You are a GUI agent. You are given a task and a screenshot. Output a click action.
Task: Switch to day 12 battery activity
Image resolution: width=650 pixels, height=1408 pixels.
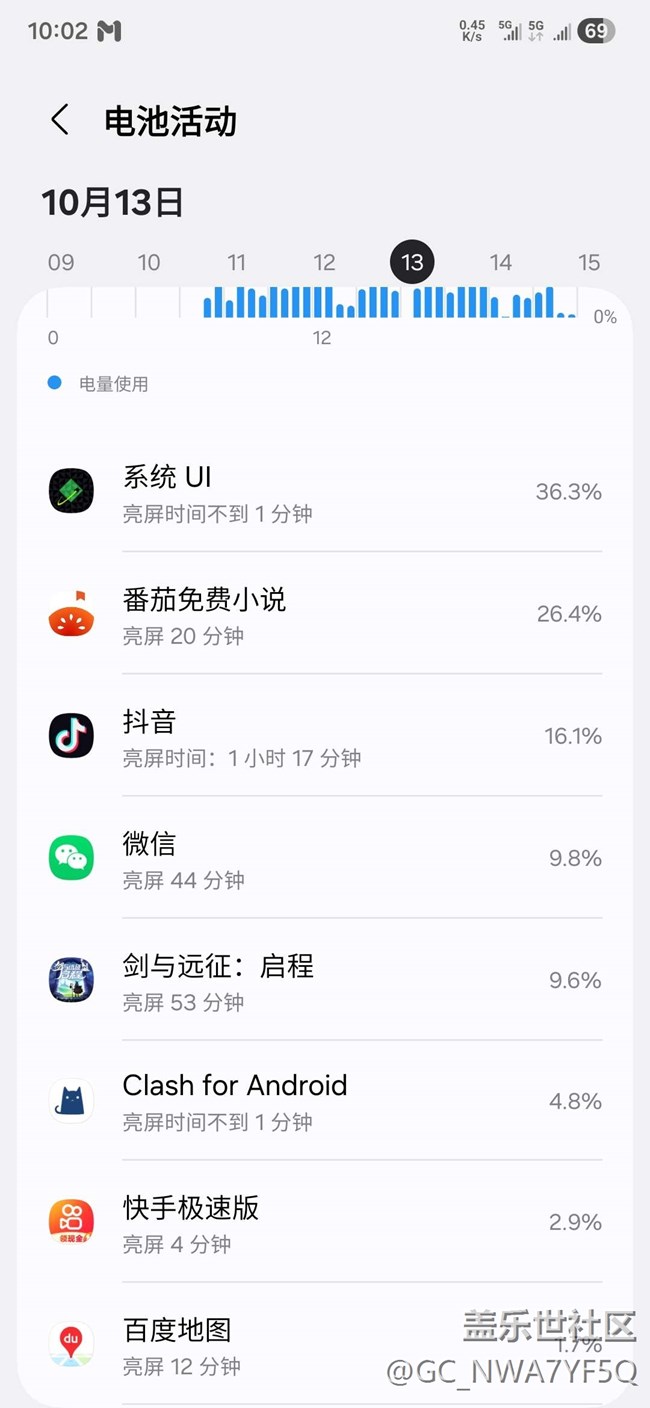[324, 263]
